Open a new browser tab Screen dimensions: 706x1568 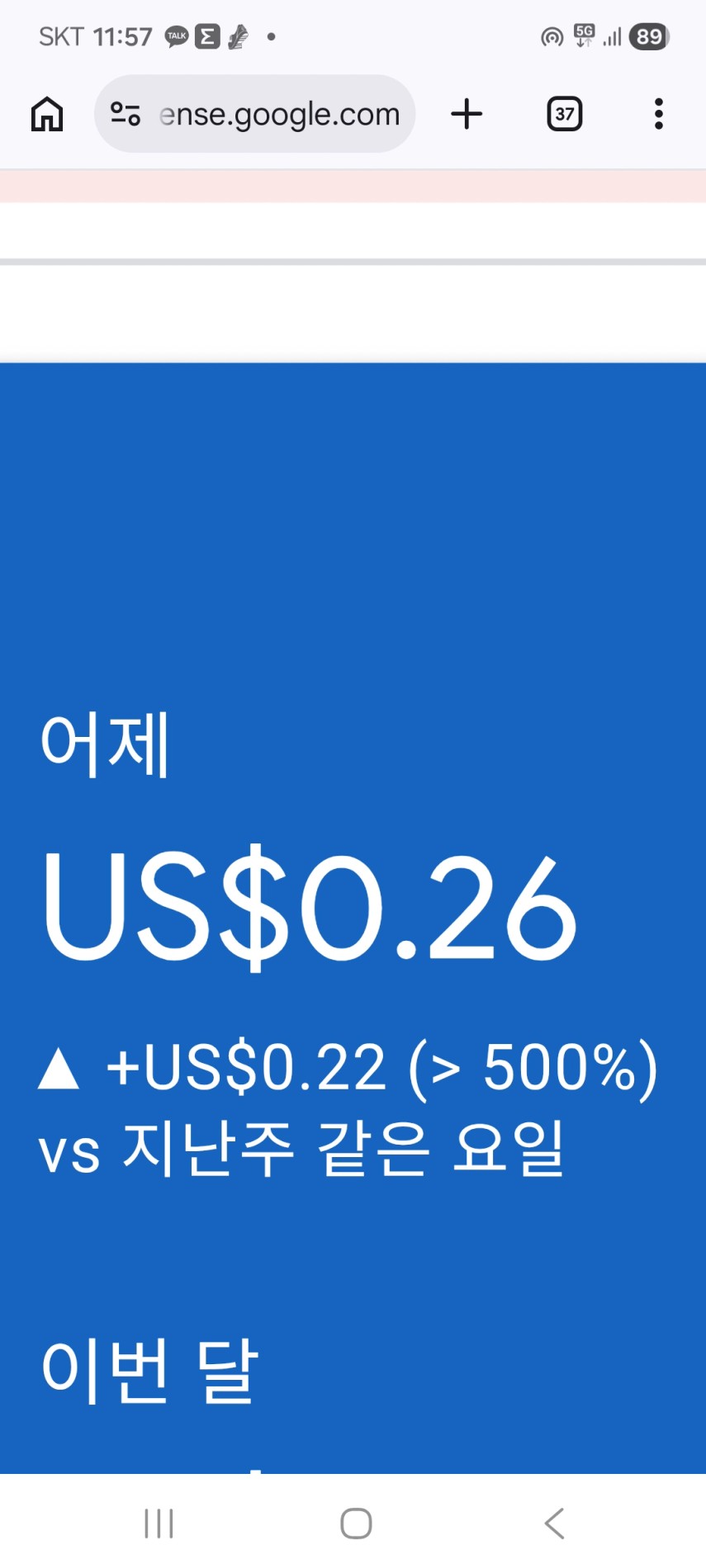click(467, 114)
